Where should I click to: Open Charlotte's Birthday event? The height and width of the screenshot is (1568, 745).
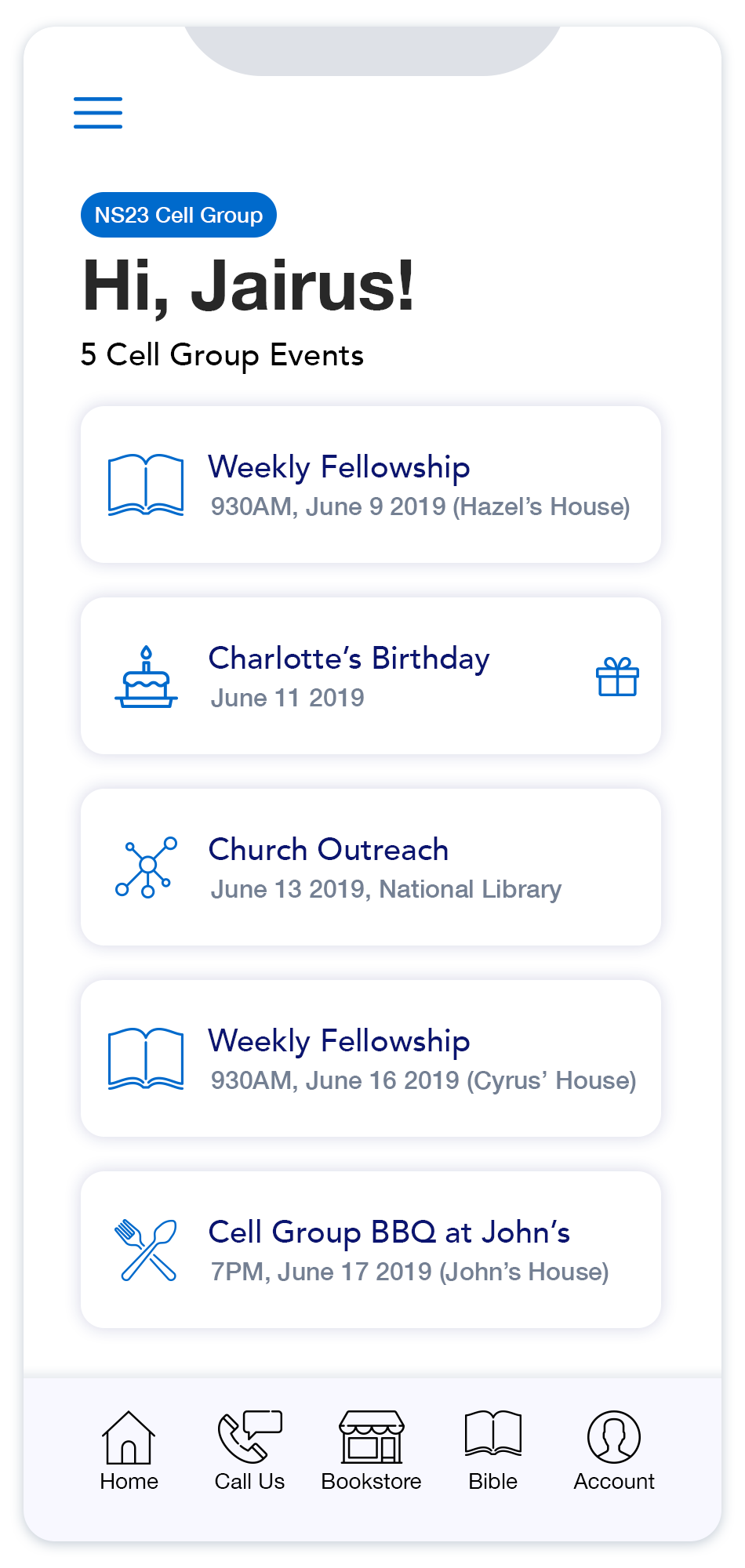[x=349, y=676]
